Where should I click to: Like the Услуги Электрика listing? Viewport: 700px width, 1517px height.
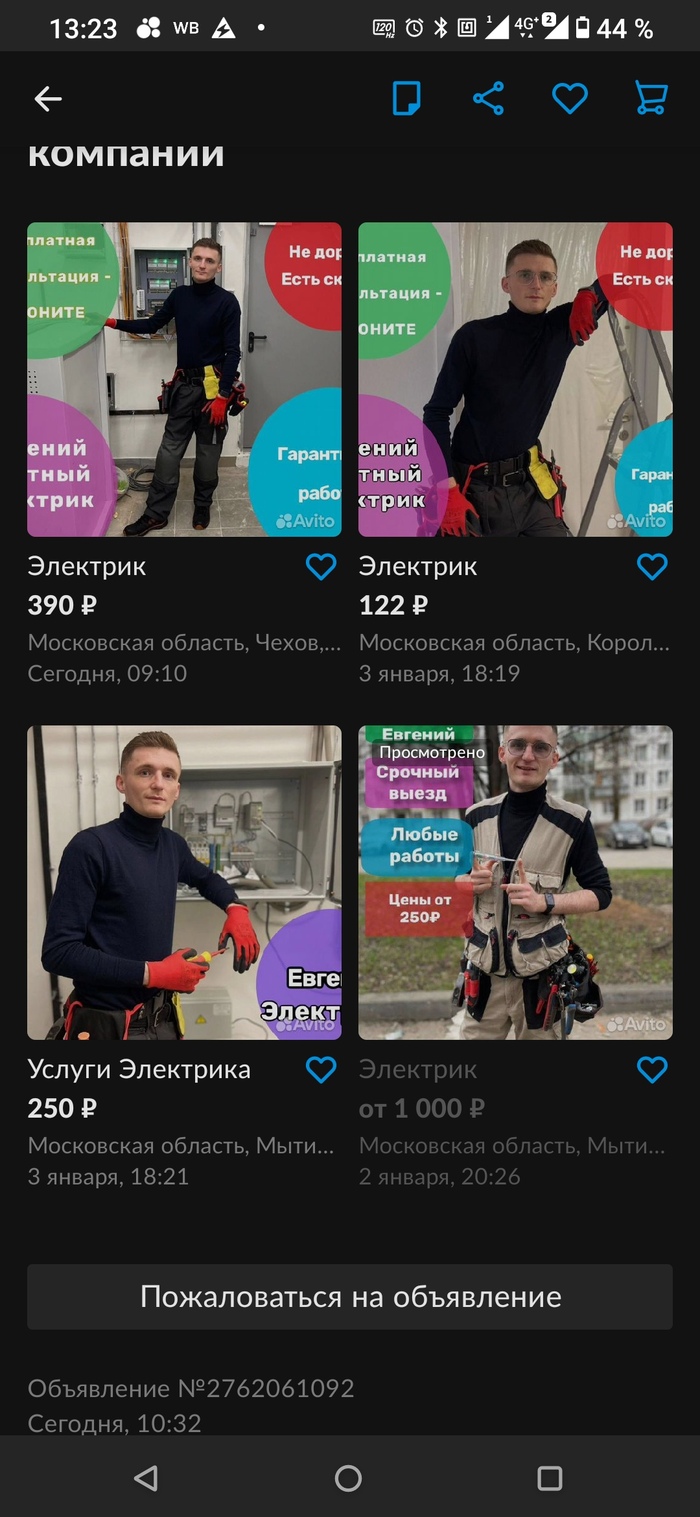(x=321, y=1070)
